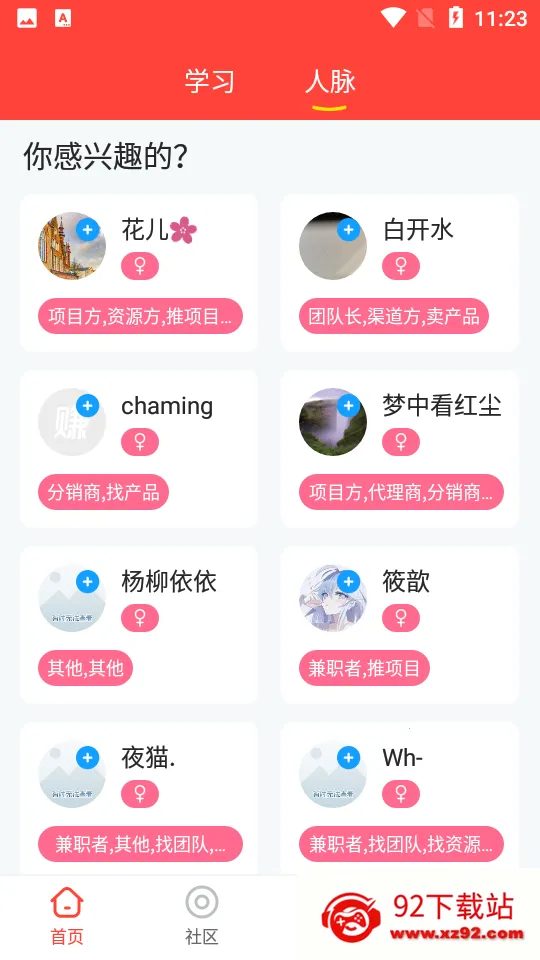Go to the 首页 tab
This screenshot has width=540, height=960.
67,916
